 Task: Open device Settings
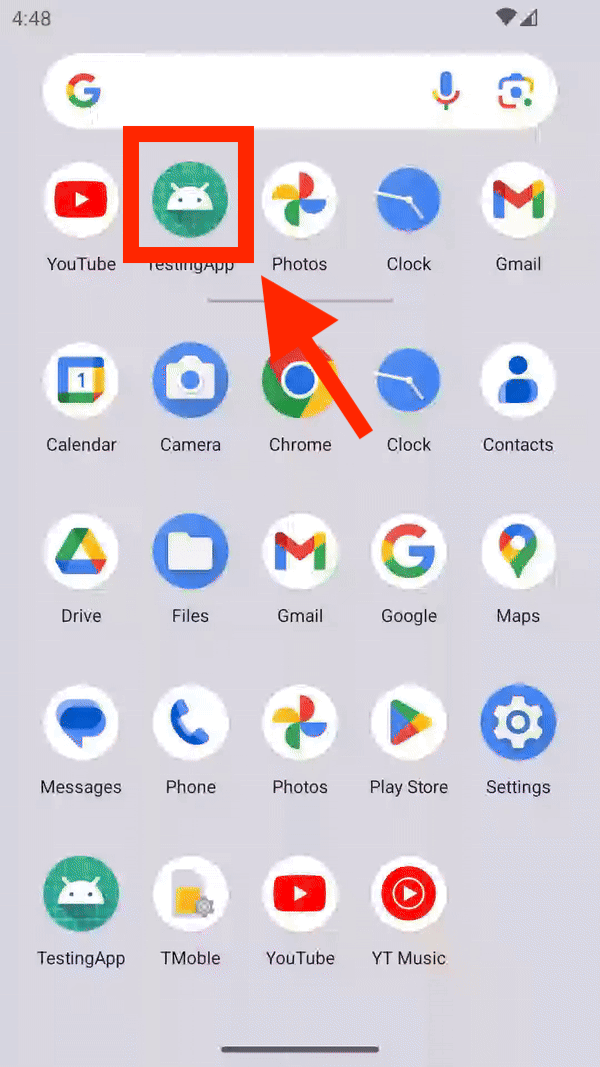point(518,723)
